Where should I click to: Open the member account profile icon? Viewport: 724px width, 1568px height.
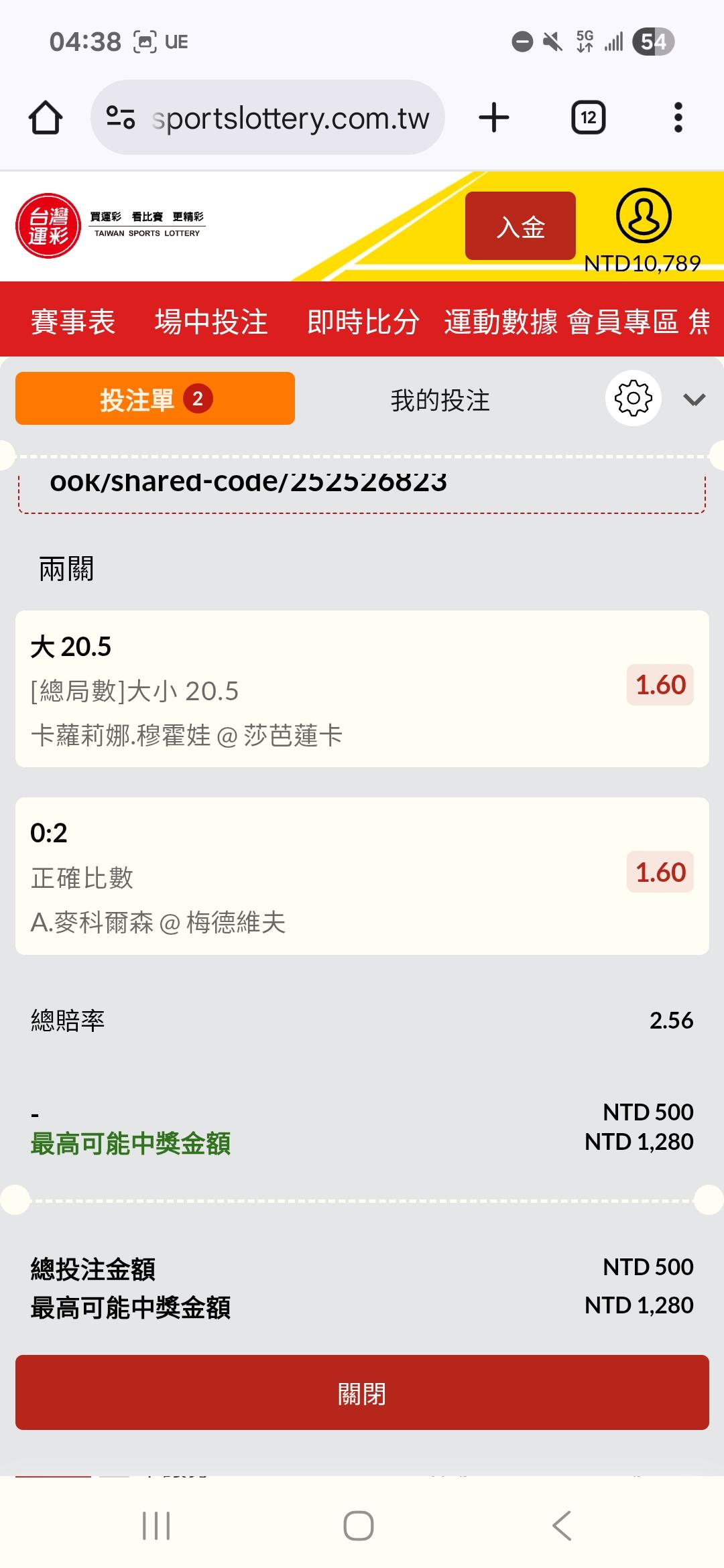click(643, 216)
